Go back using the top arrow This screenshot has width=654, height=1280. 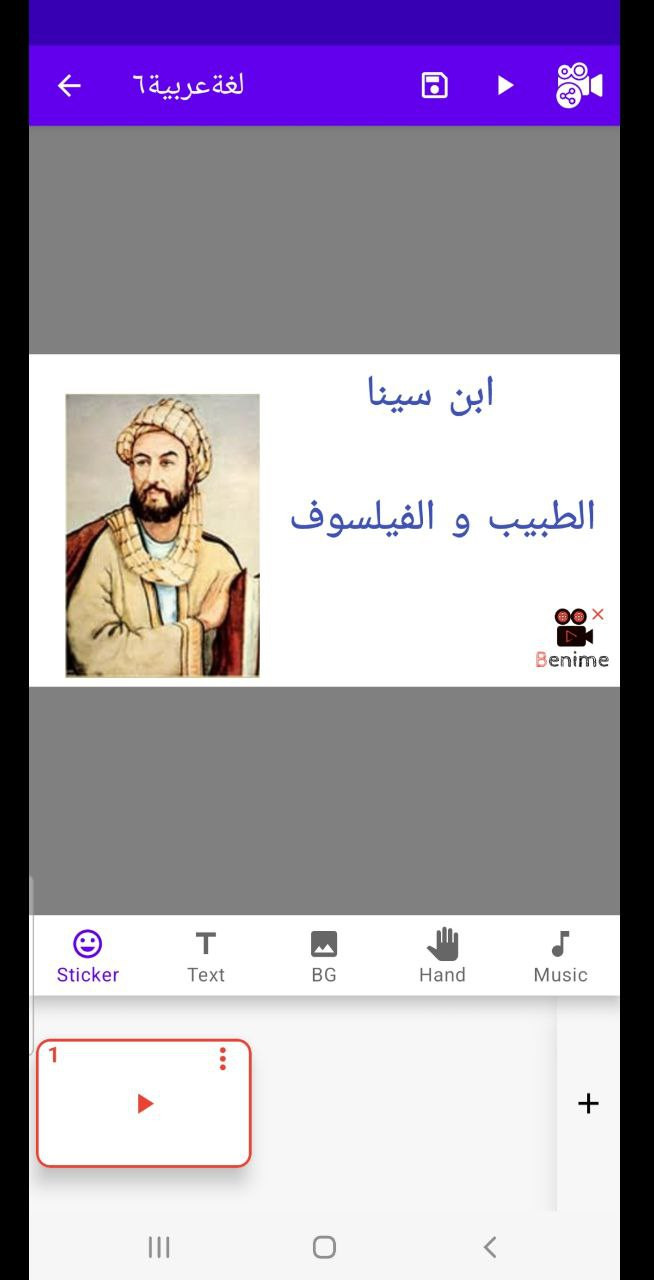(69, 86)
